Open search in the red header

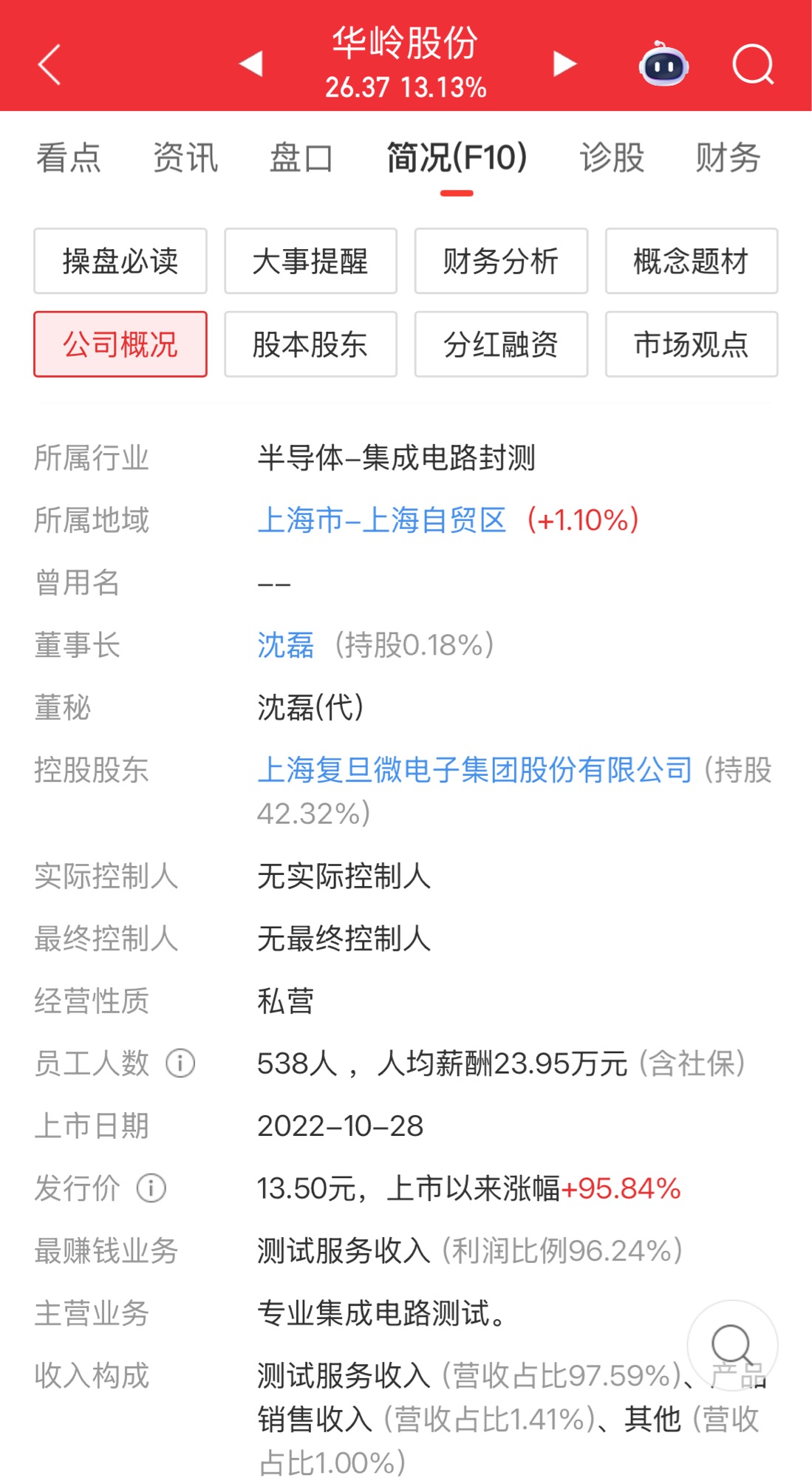752,65
